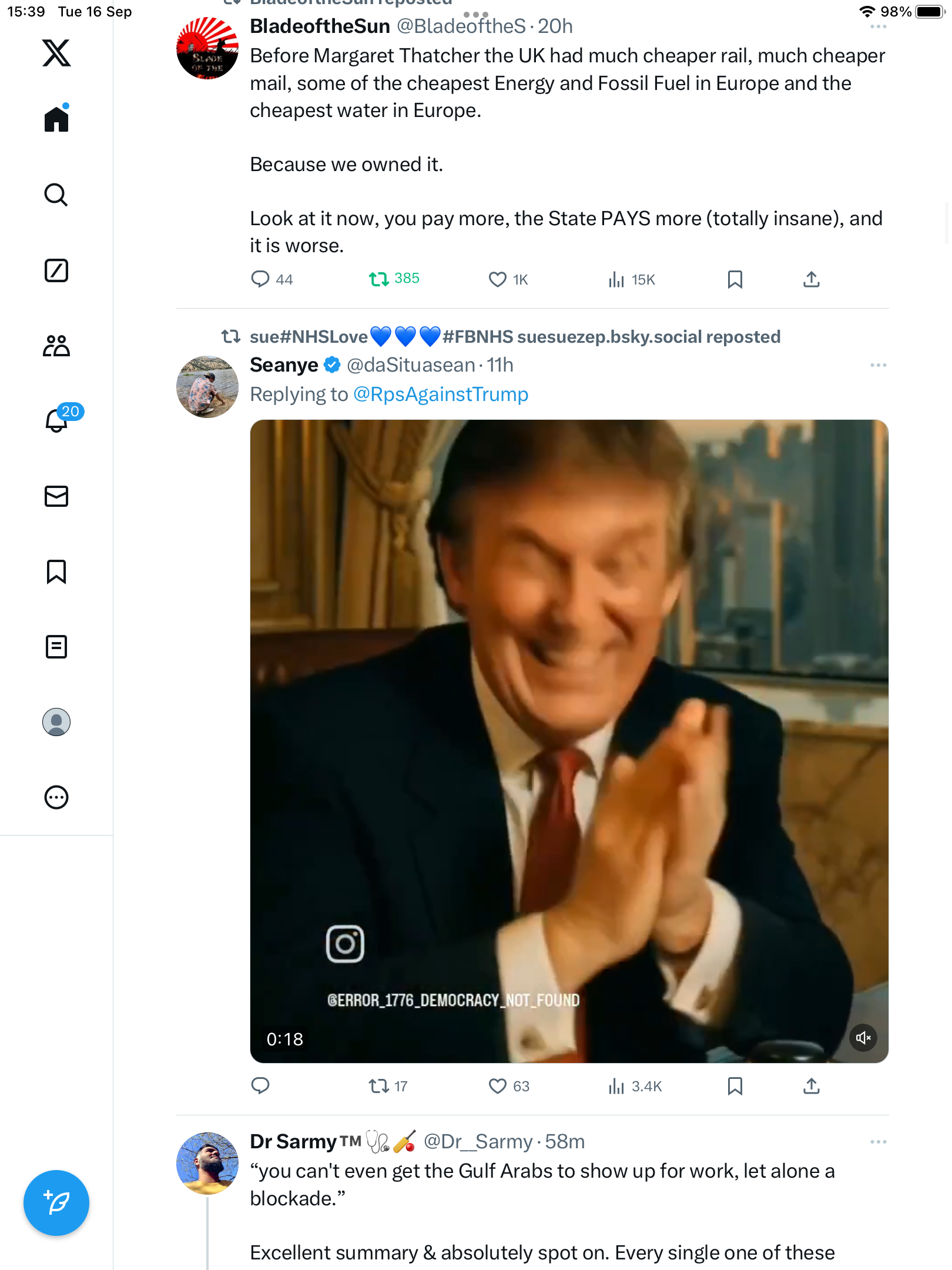This screenshot has height=1270, width=952.
Task: Bookmark BladeoftheSun's post
Action: tap(735, 279)
